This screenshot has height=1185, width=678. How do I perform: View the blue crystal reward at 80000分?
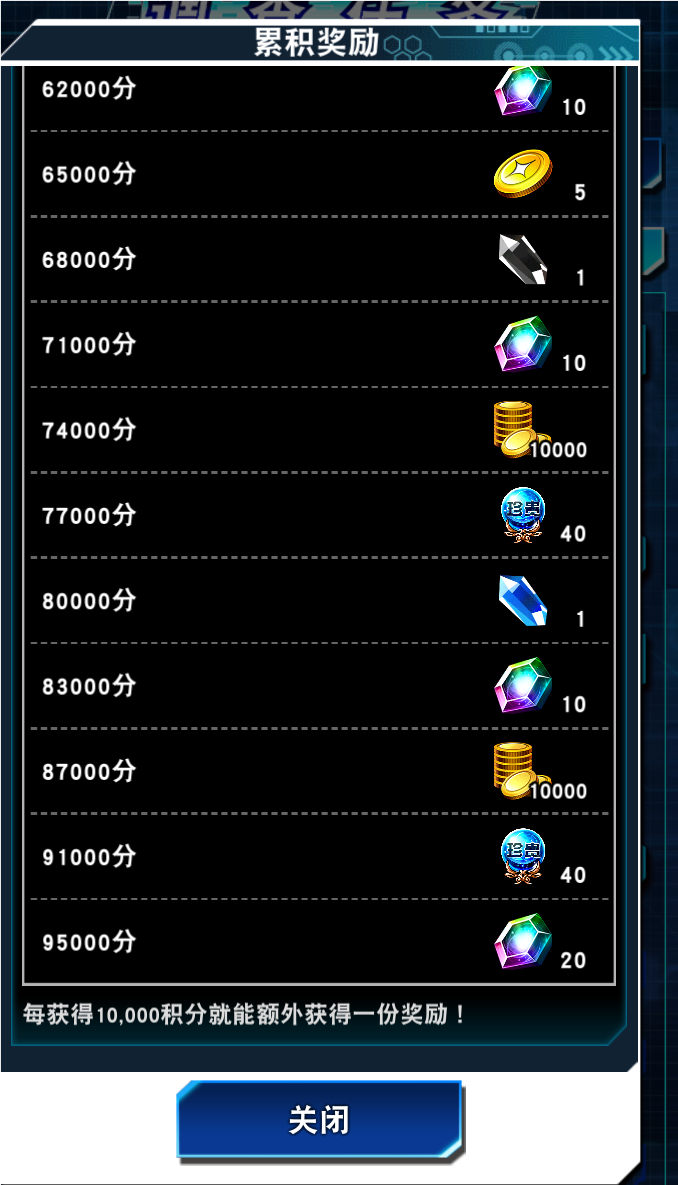click(x=523, y=601)
